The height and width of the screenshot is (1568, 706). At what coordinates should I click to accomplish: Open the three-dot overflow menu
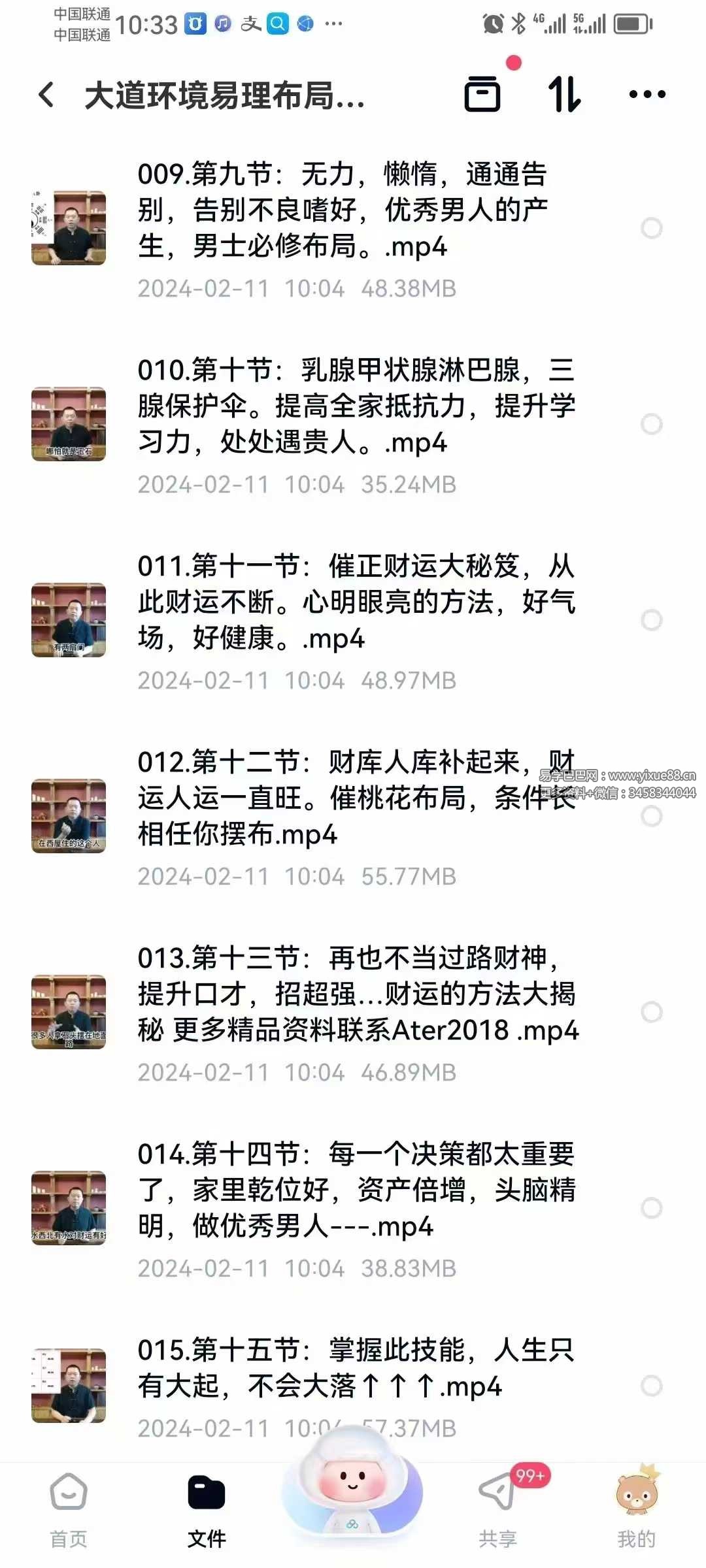[647, 95]
